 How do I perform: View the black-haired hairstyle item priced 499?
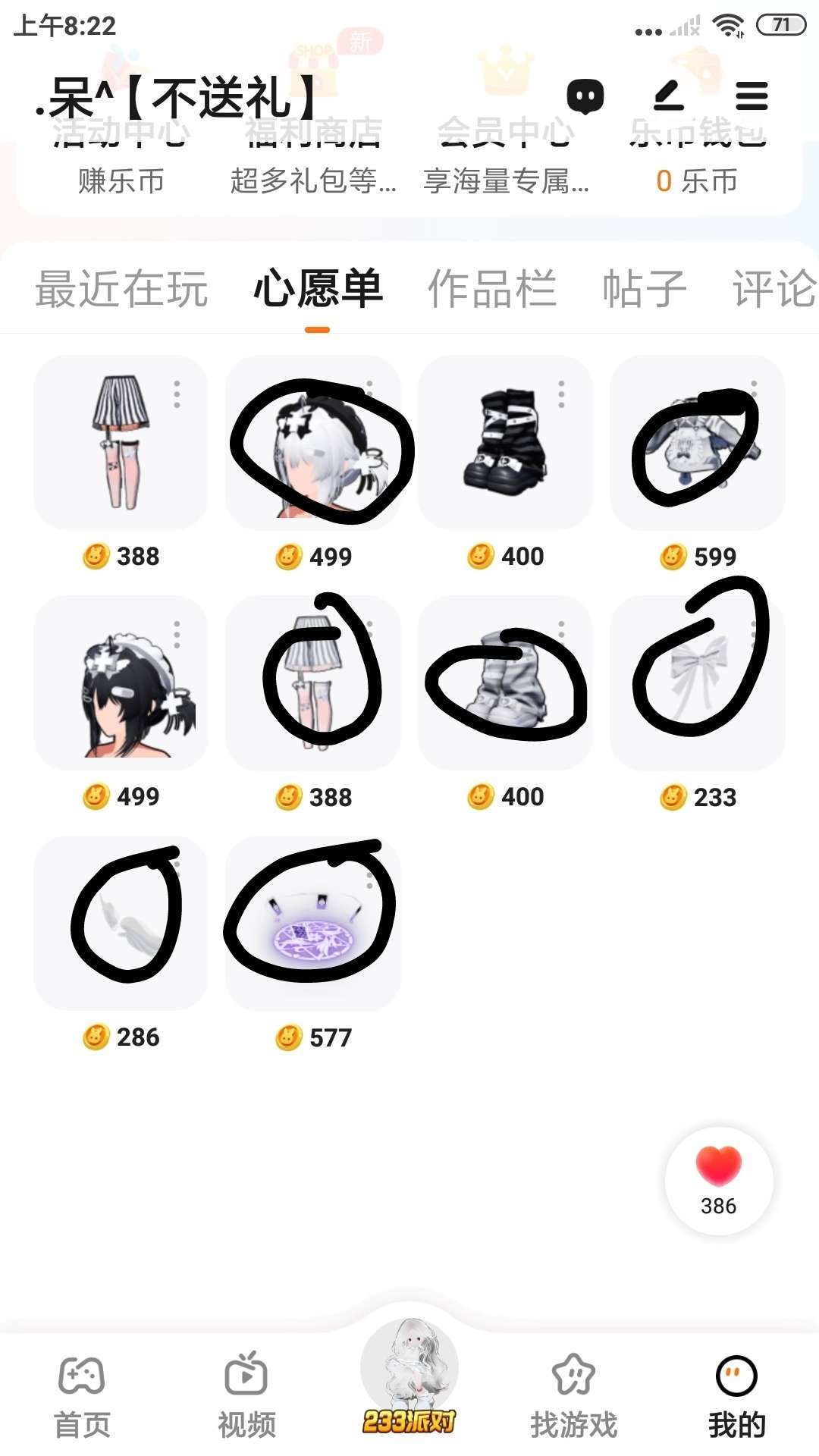tap(121, 682)
